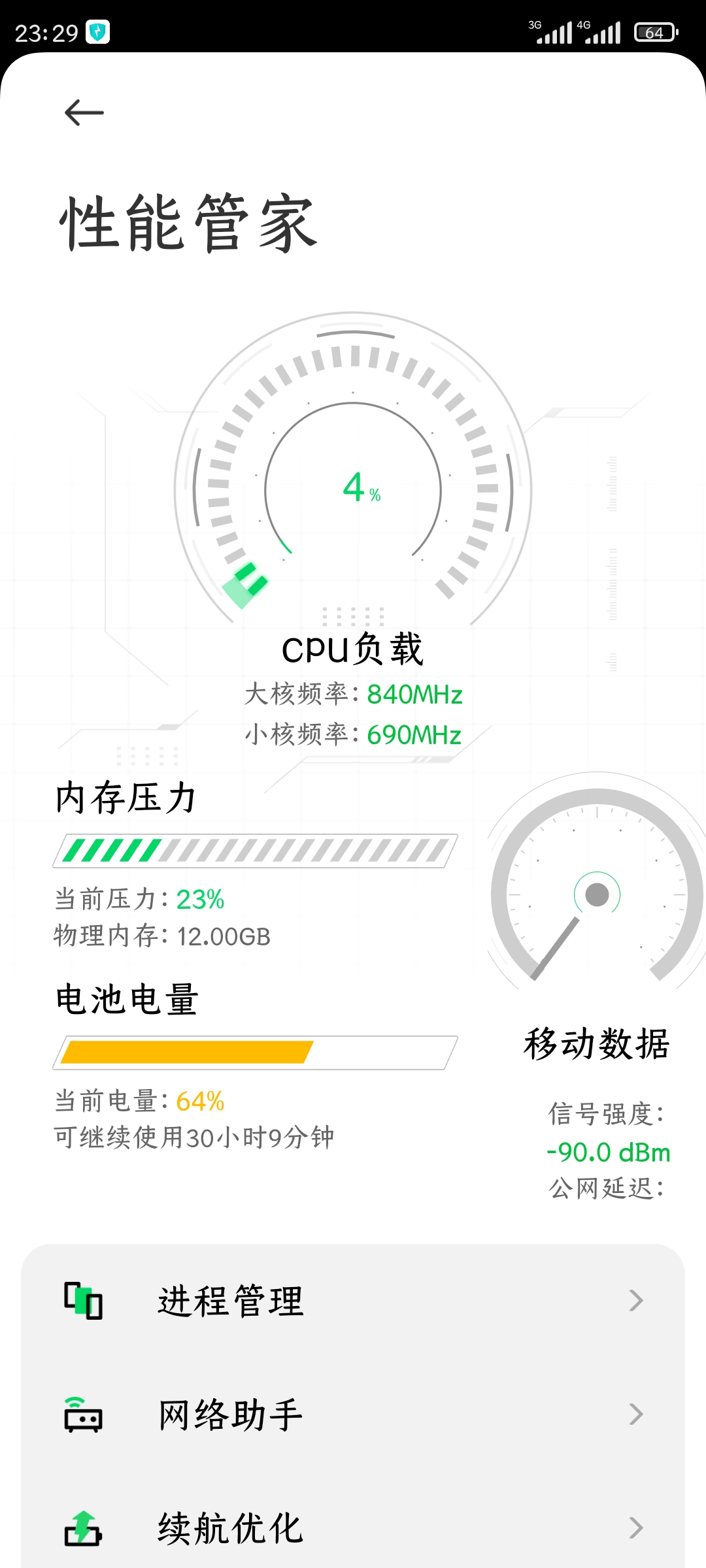706x1568 pixels.
Task: Open 续航优化 (battery life optimization)
Action: pyautogui.click(x=353, y=1528)
